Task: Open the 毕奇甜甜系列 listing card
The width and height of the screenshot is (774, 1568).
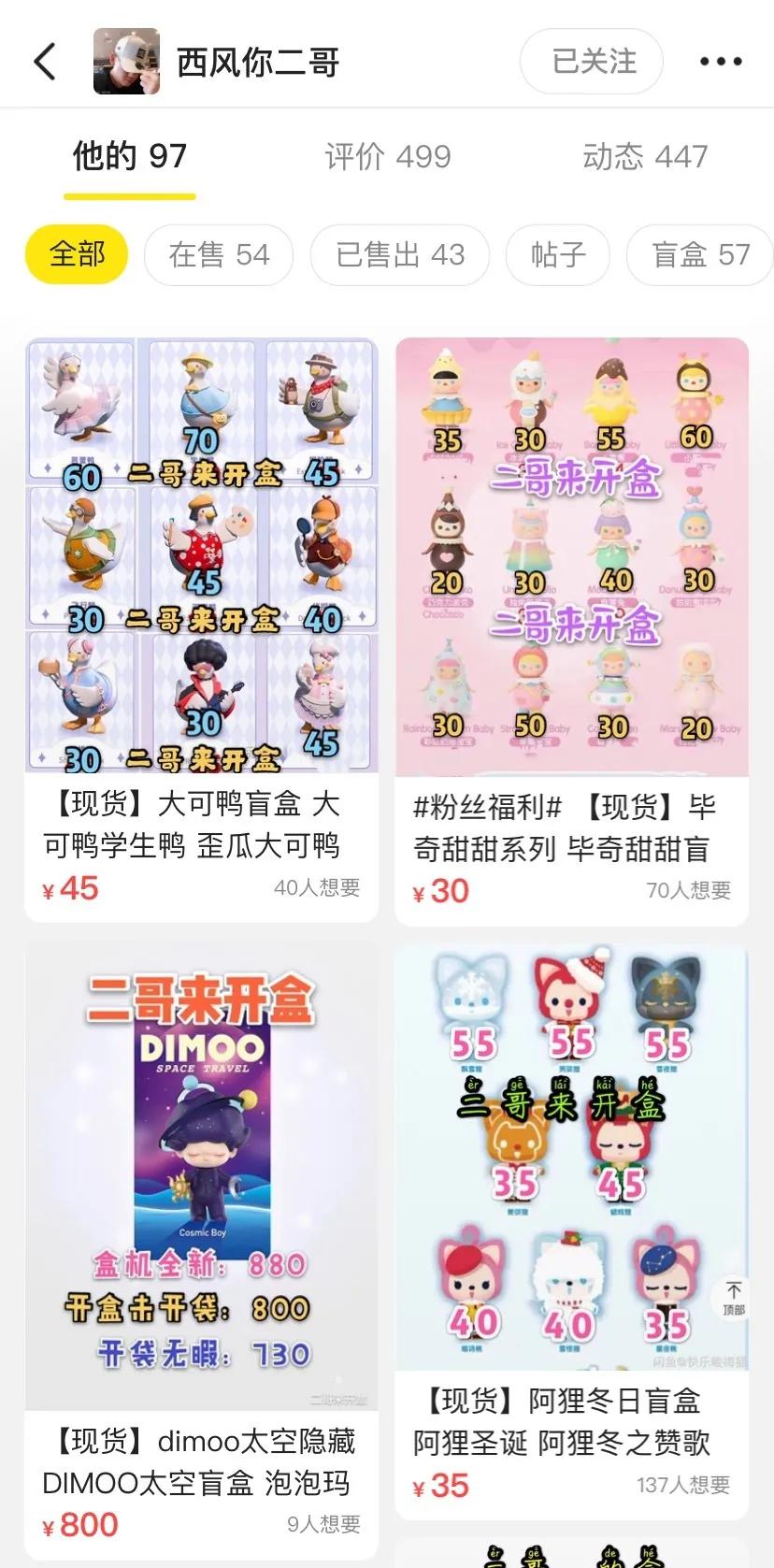Action: (x=571, y=631)
